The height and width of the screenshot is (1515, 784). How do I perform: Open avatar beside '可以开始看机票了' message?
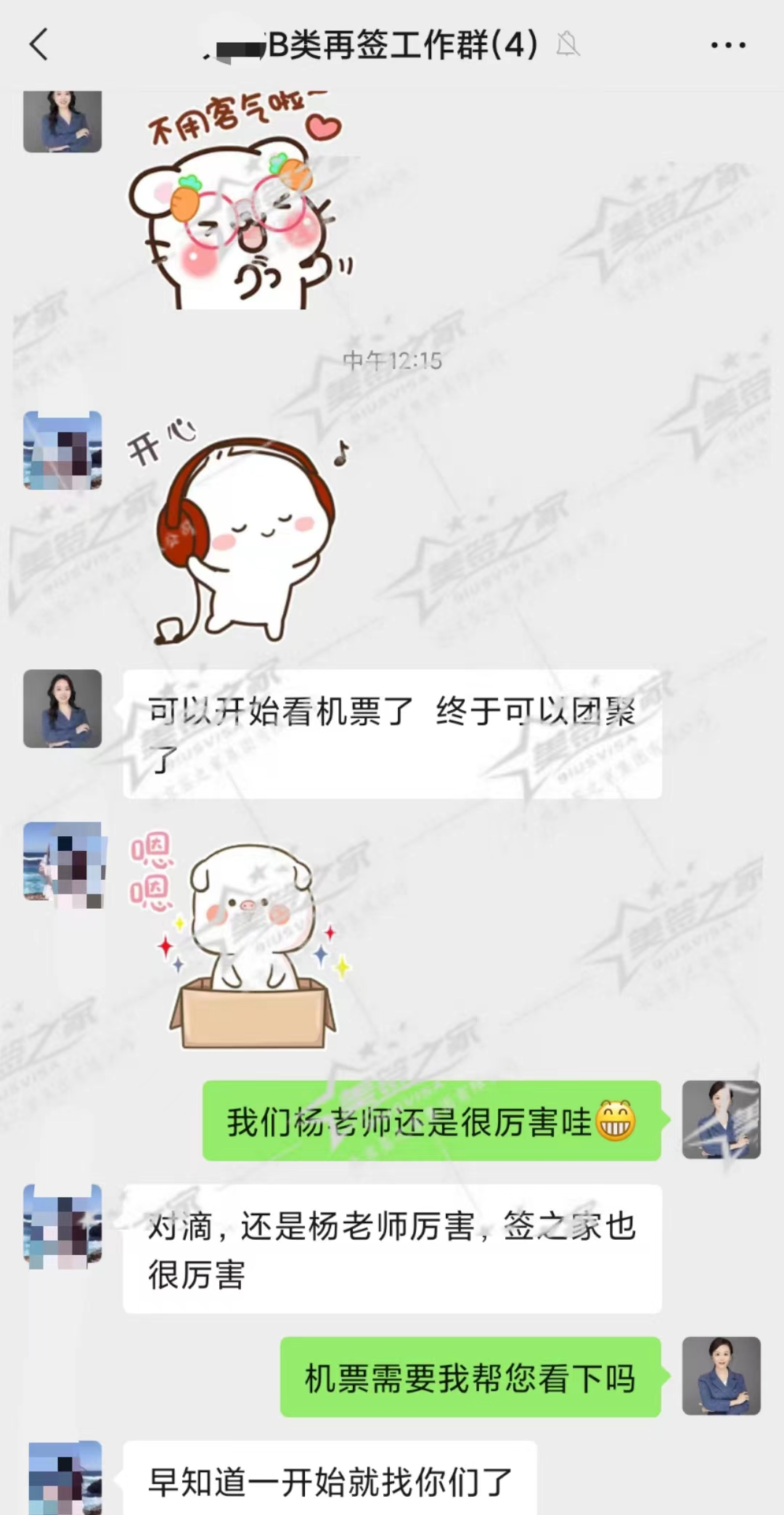coord(62,709)
